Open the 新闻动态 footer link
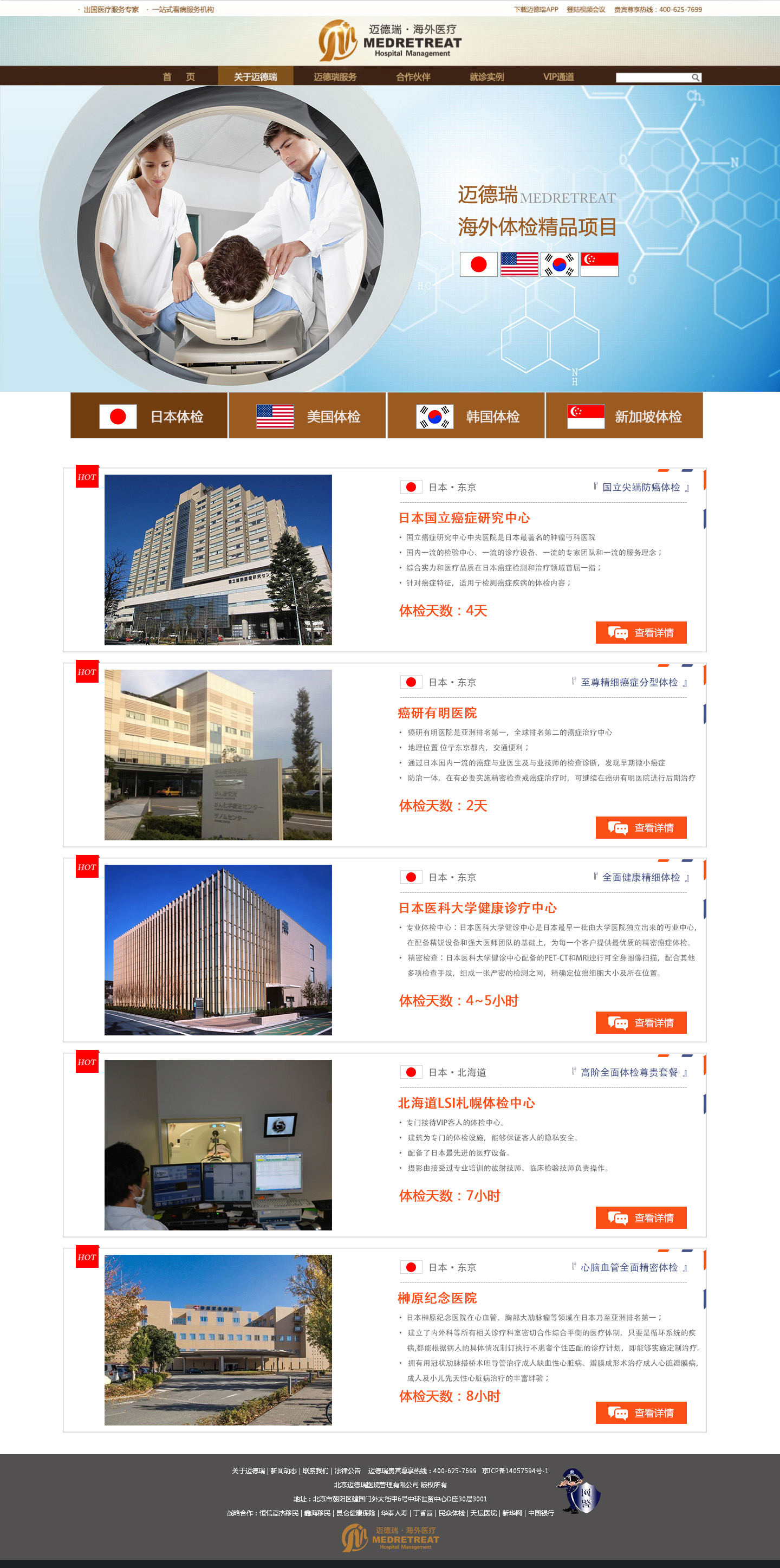 pyautogui.click(x=283, y=1470)
